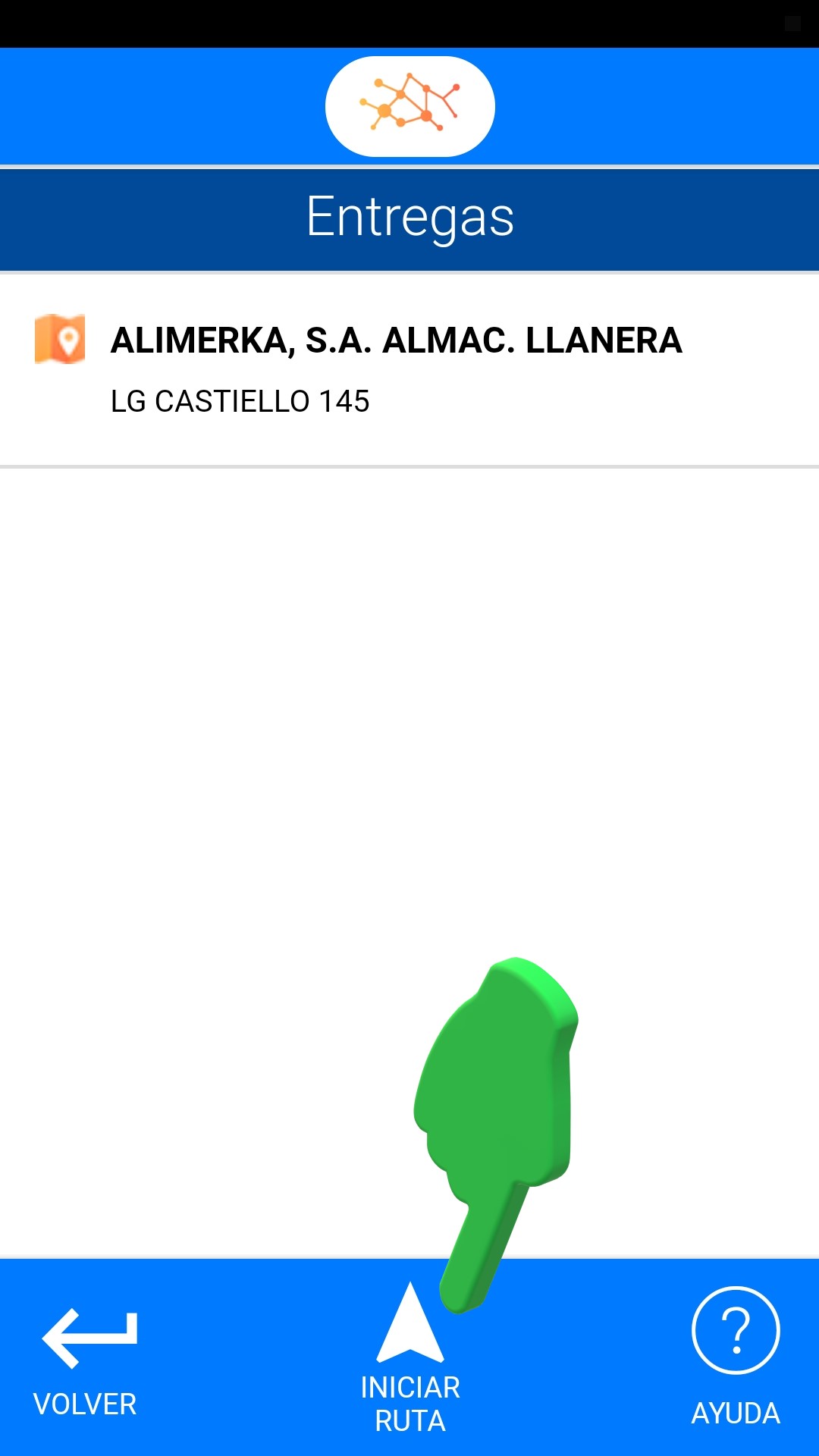
Task: Open the ALIMERKA, S.A. ALMAC. LLANERA delivery
Action: pyautogui.click(x=396, y=369)
